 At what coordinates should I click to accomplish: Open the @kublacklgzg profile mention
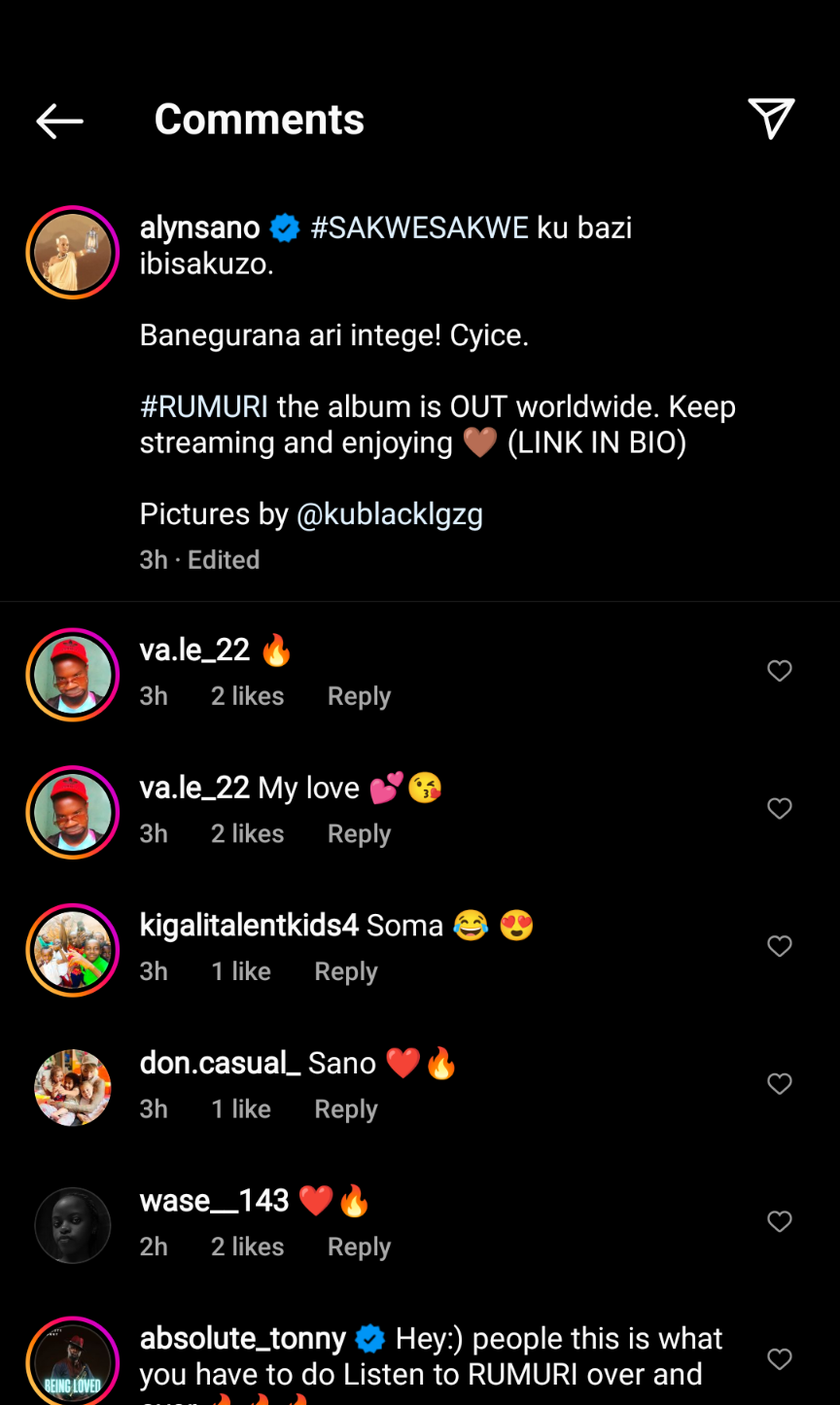click(389, 514)
